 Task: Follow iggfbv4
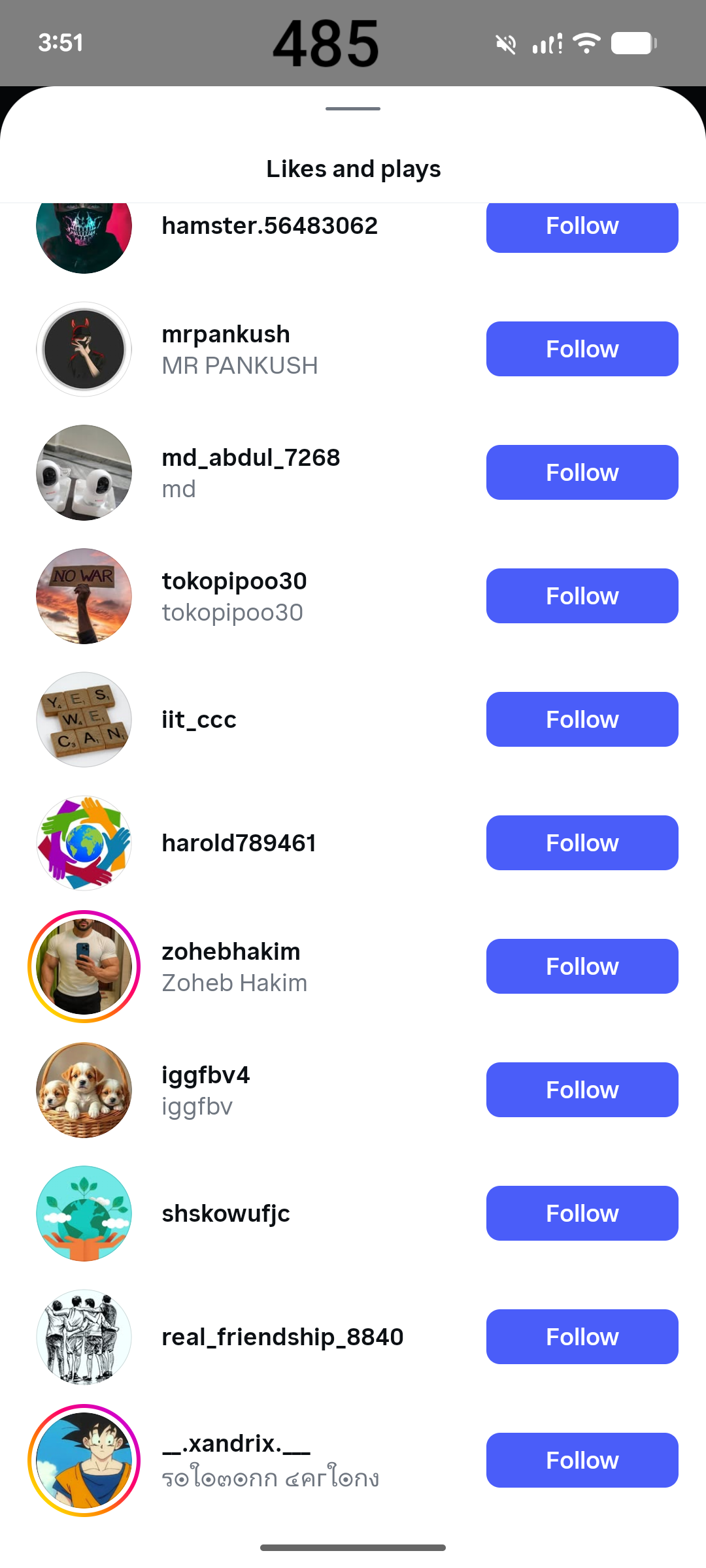(x=582, y=1090)
